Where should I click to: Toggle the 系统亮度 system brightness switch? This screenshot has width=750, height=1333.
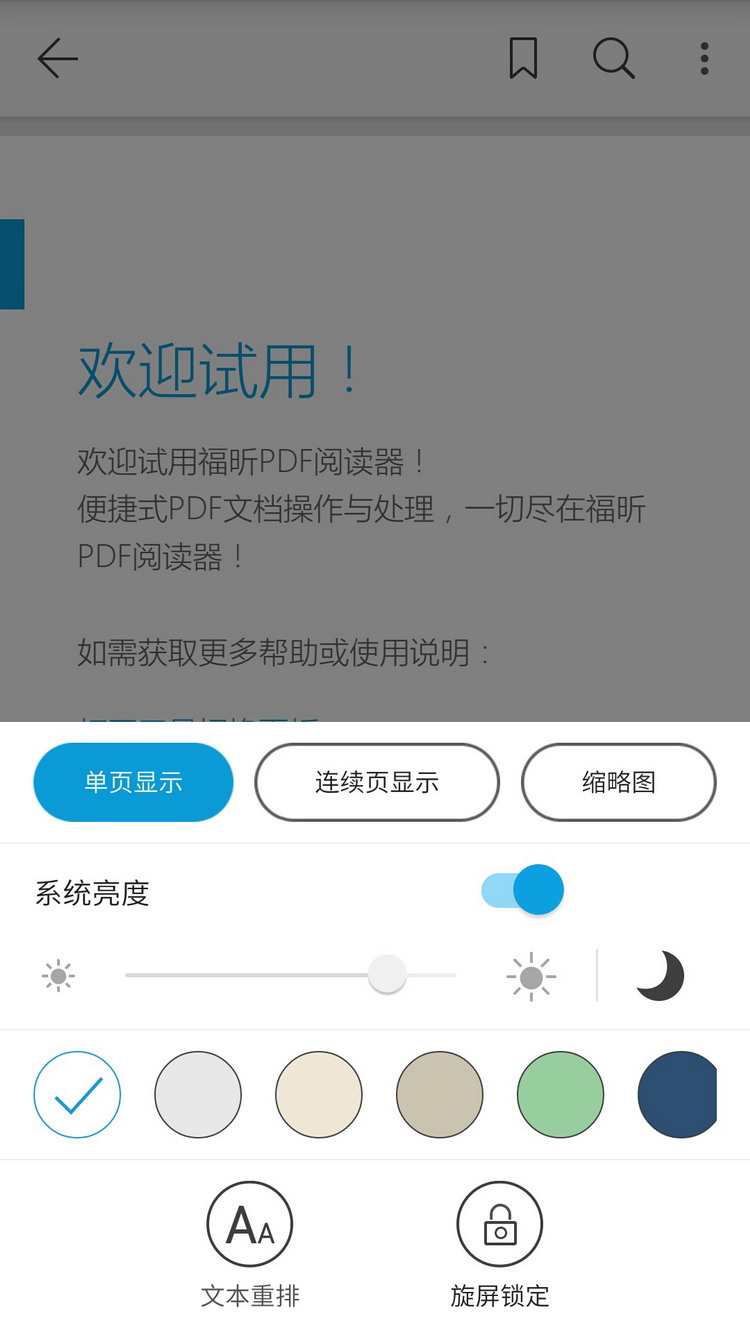point(521,889)
